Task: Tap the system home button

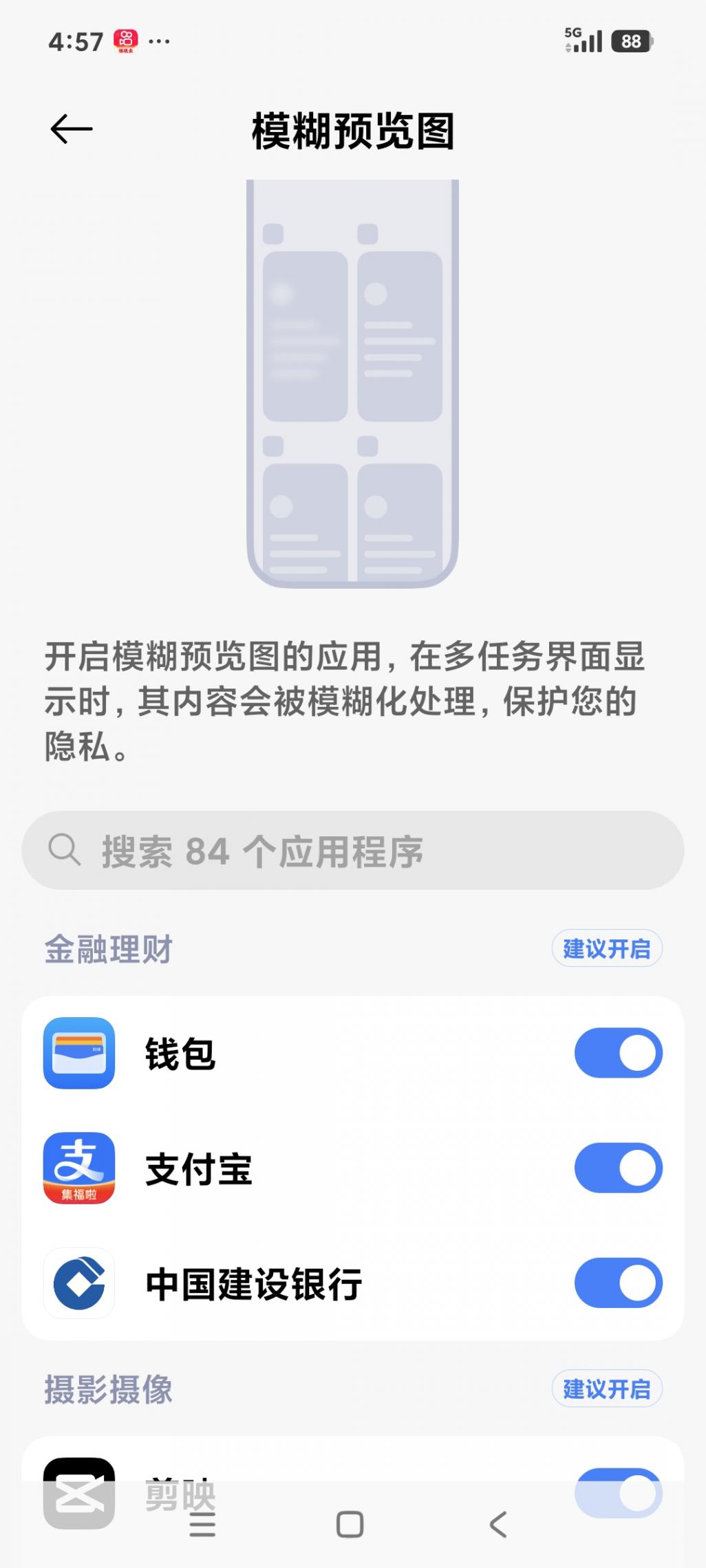Action: [350, 1525]
